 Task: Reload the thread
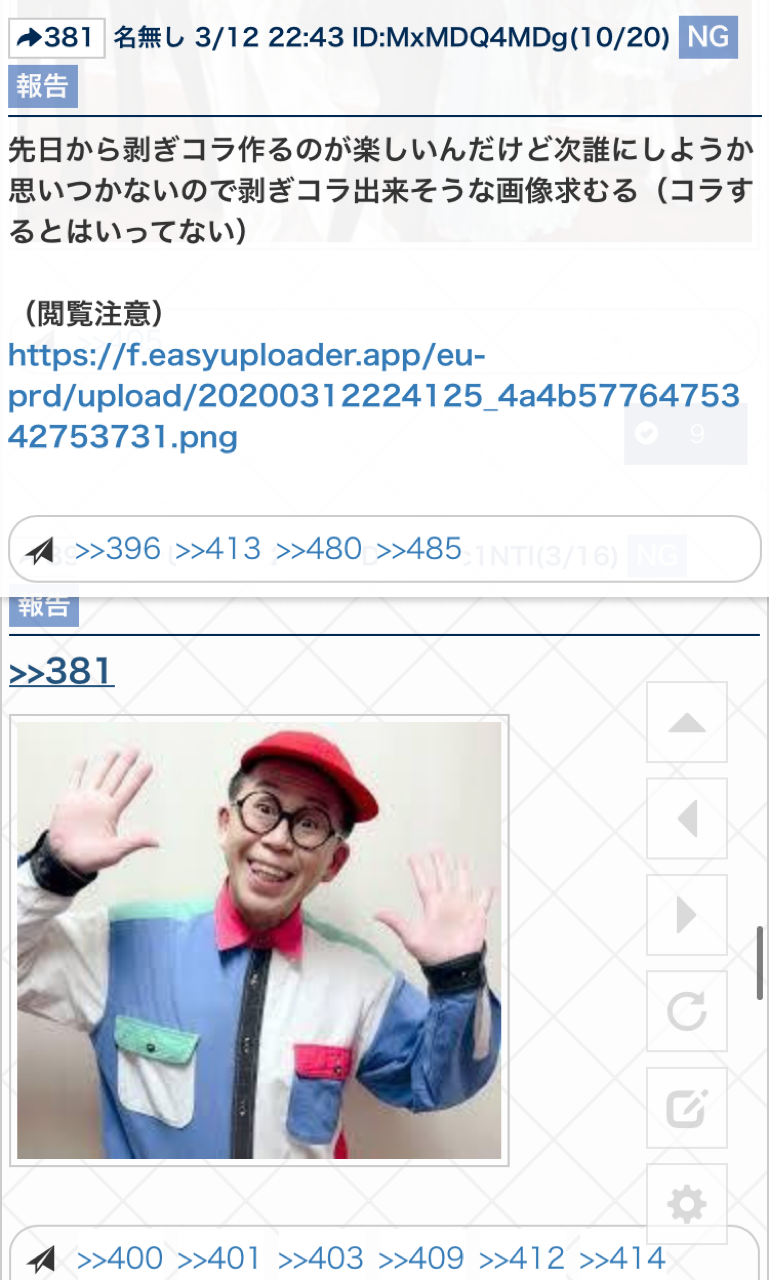pos(686,1011)
